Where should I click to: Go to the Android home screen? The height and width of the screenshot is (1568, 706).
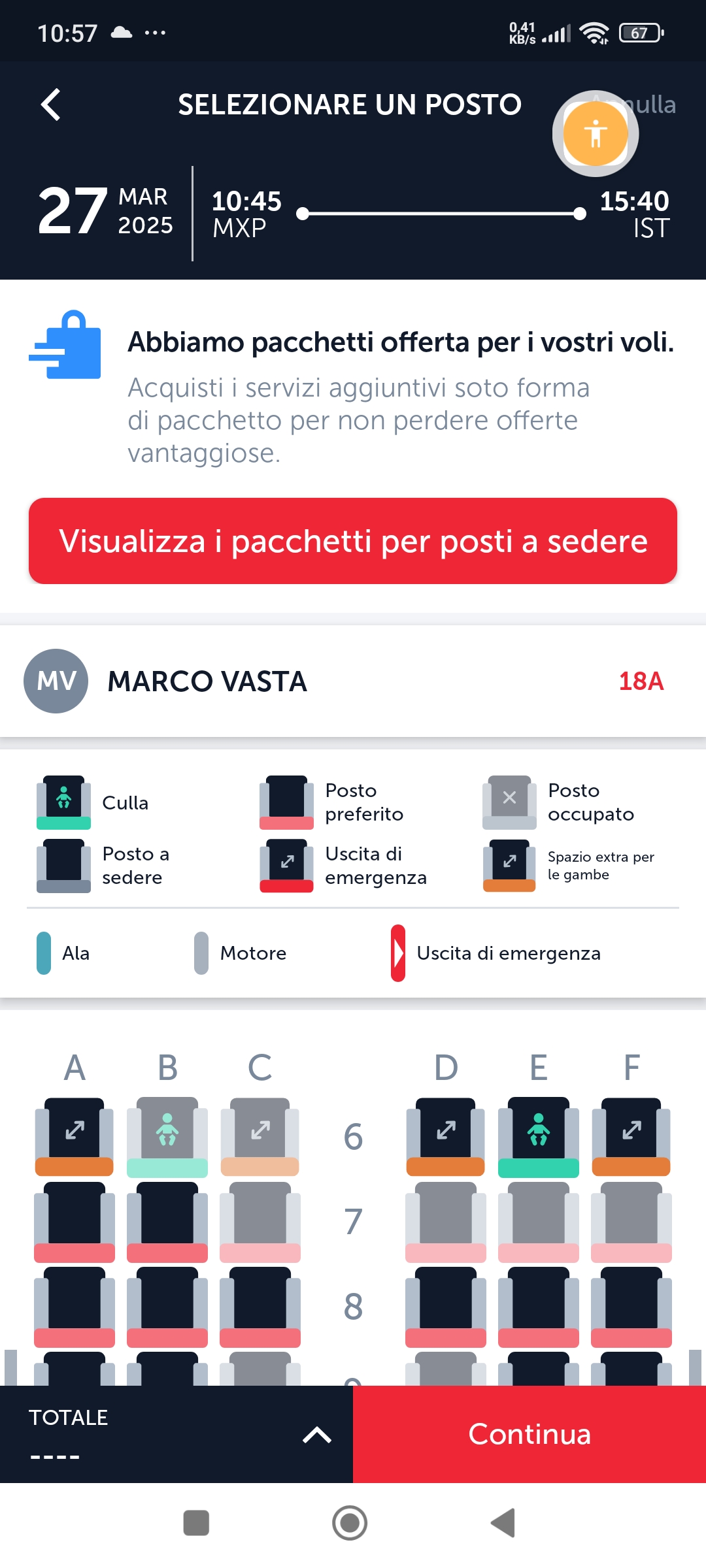point(350,1523)
